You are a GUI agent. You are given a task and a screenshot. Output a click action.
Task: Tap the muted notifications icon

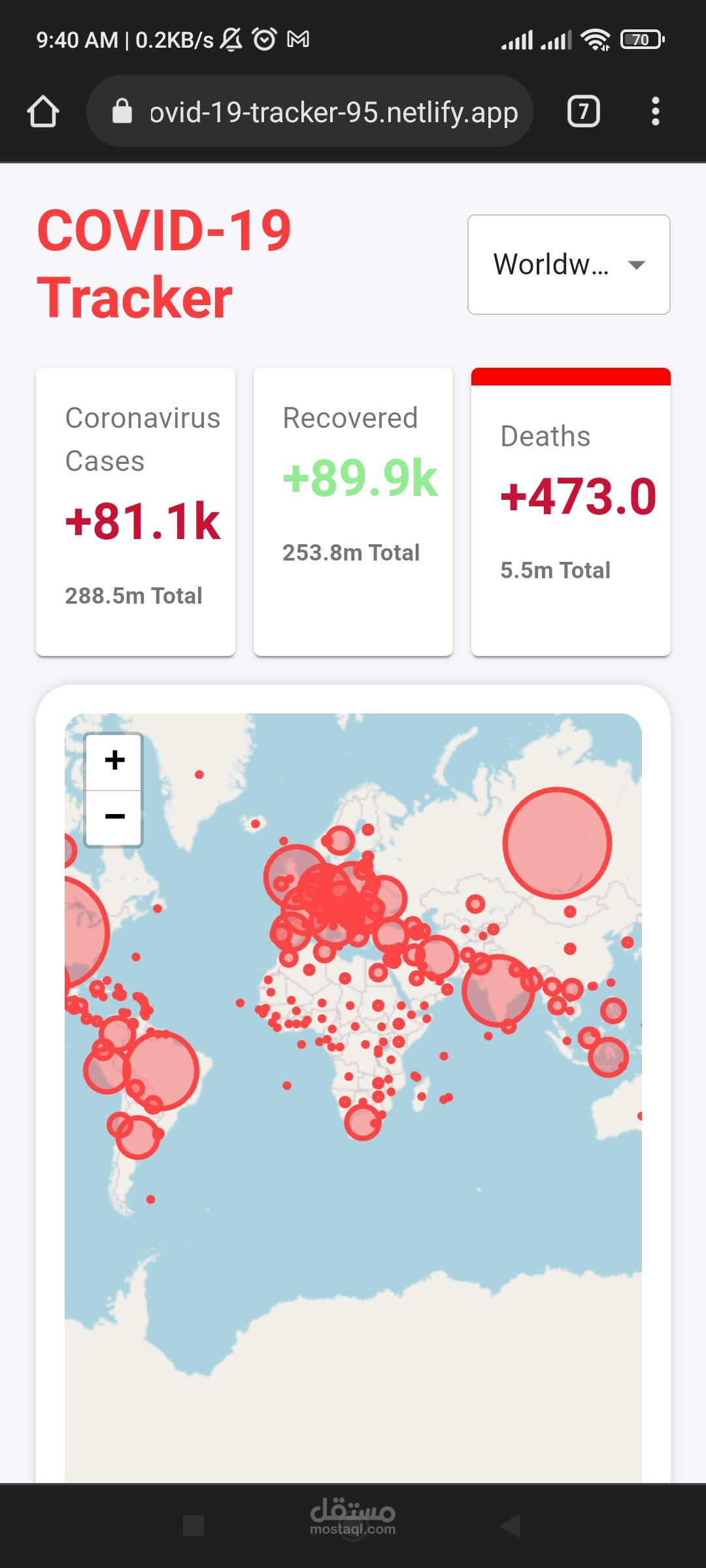(230, 39)
